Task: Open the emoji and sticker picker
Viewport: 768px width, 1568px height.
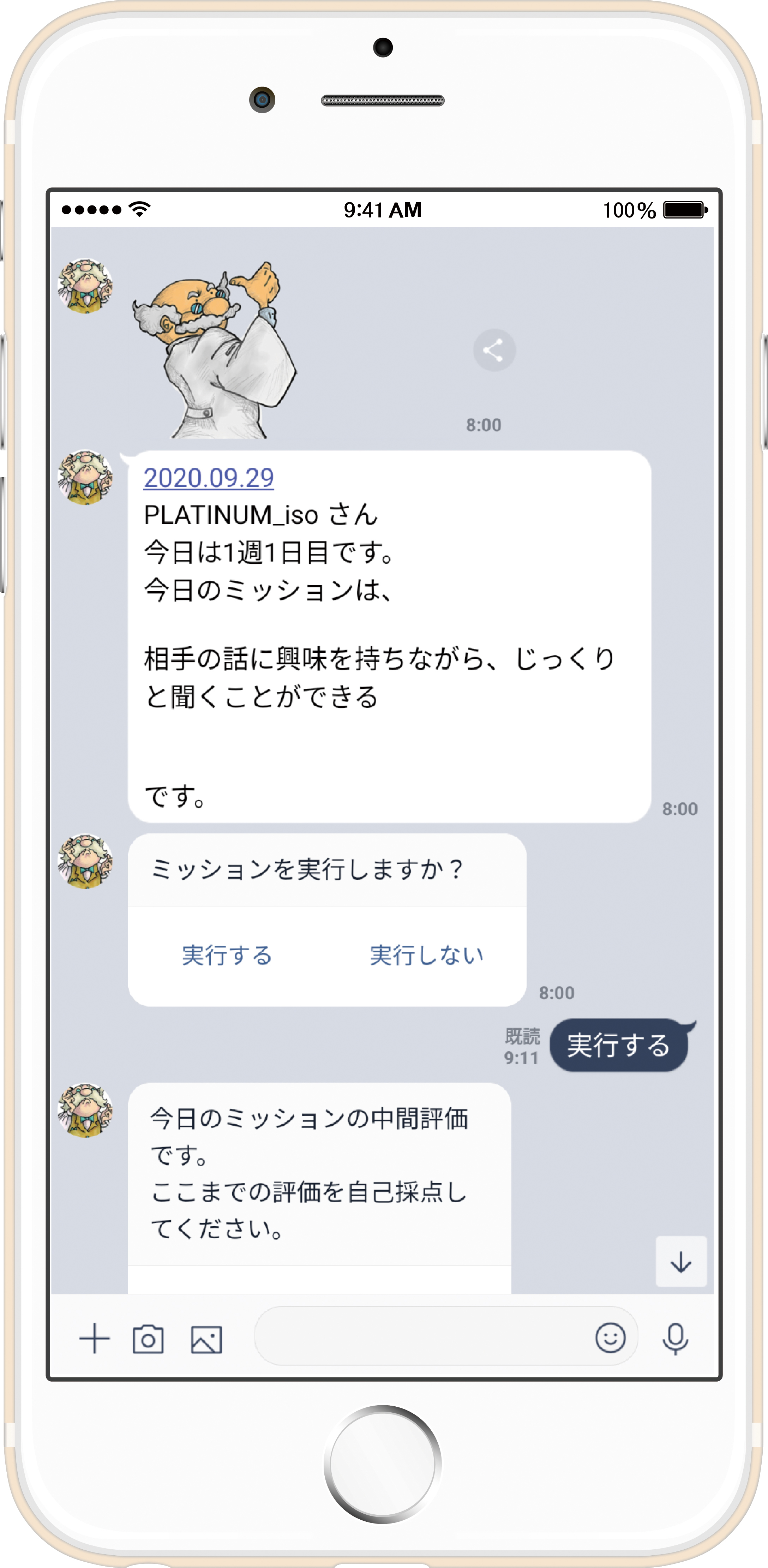Action: (610, 1338)
